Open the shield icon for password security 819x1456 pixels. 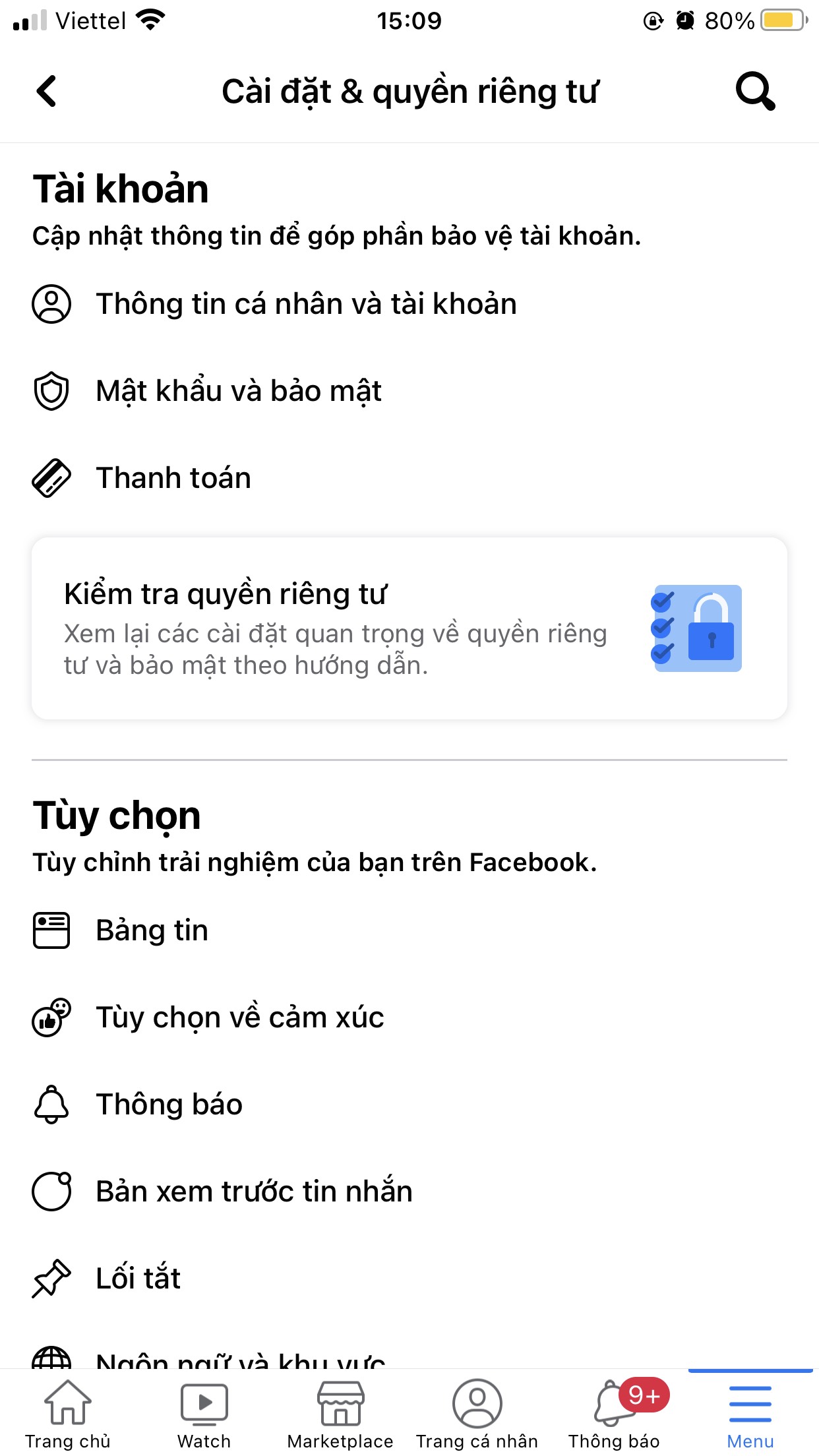(x=51, y=391)
